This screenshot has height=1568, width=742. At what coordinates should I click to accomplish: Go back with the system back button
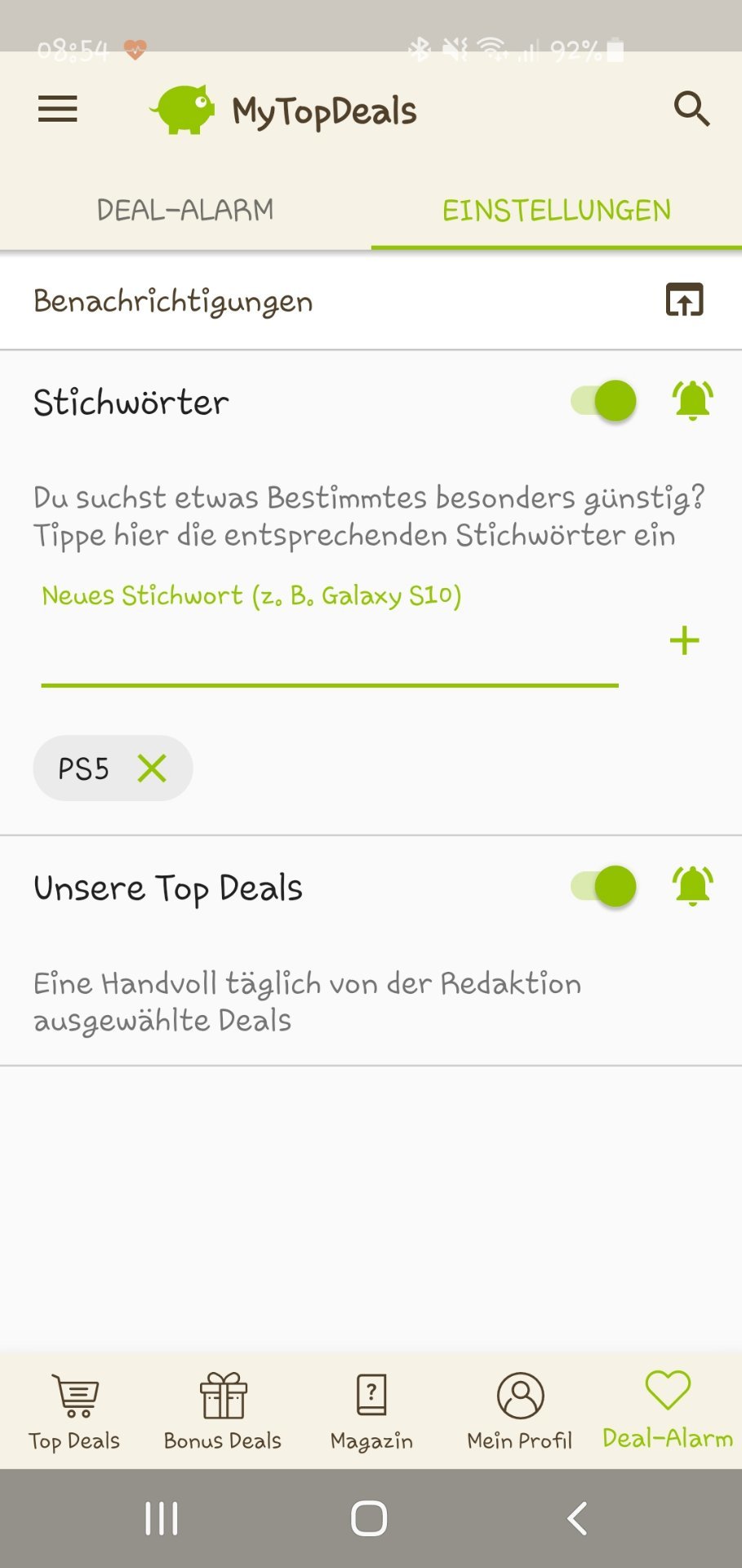point(576,1519)
